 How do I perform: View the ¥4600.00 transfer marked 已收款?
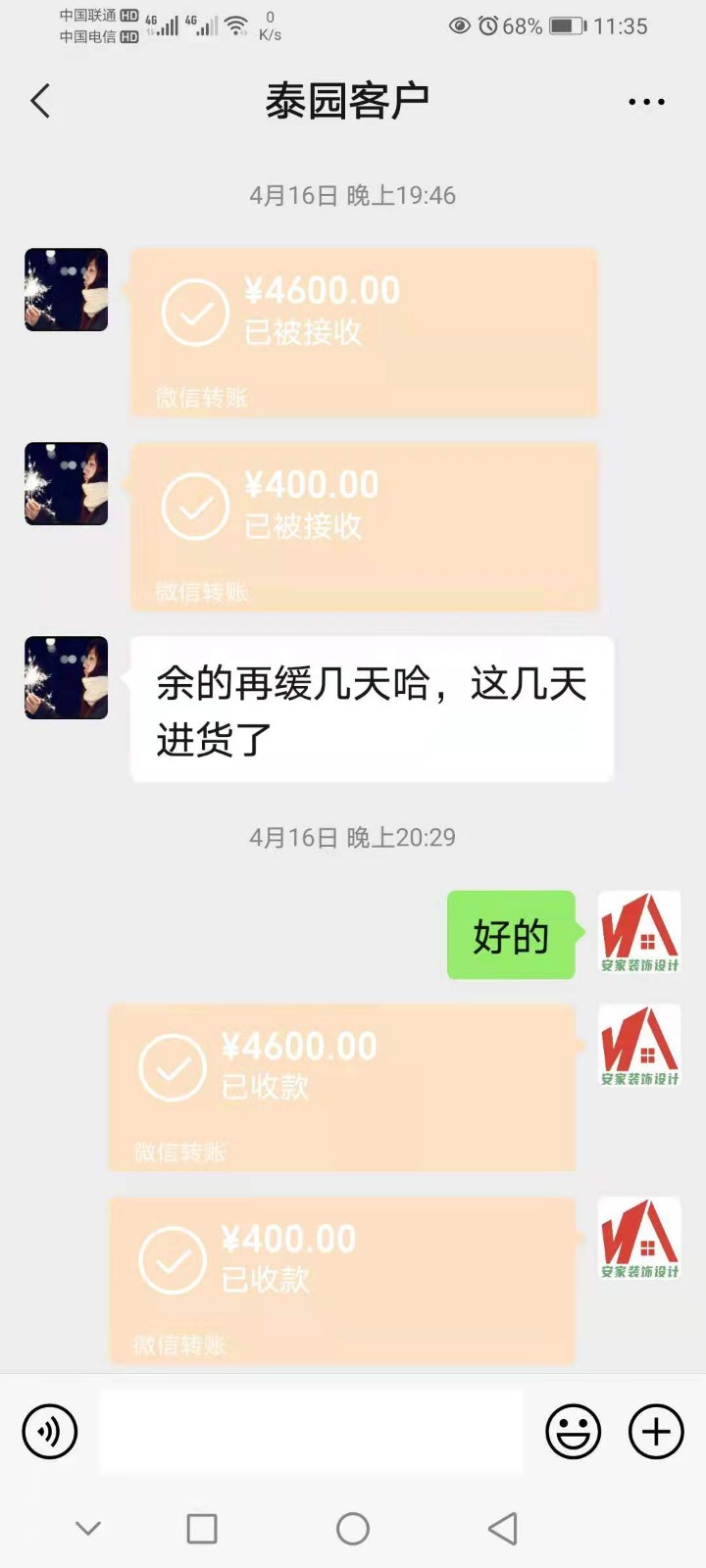tap(341, 1087)
